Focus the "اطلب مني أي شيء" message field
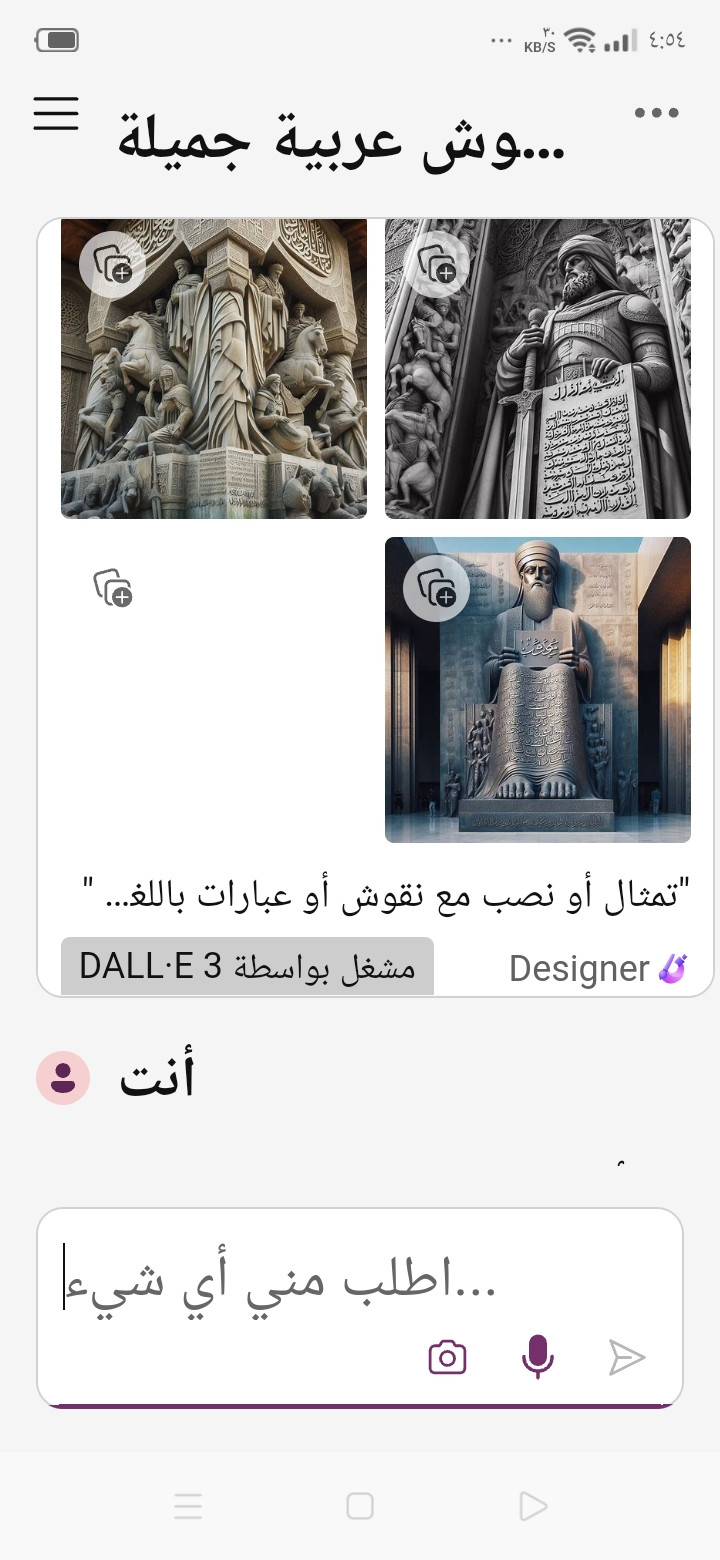Screen dimensions: 720x1560 point(360,1284)
